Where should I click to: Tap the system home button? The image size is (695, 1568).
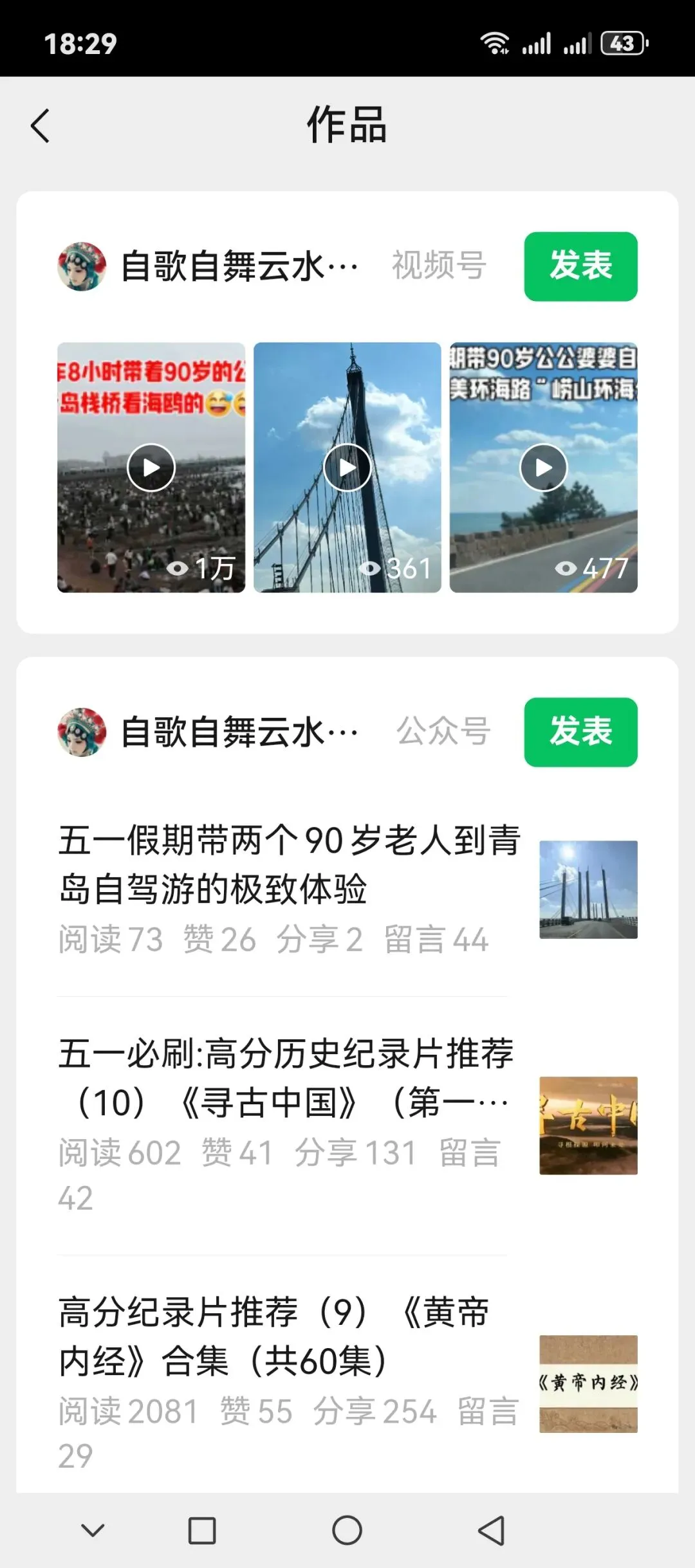point(347,1530)
